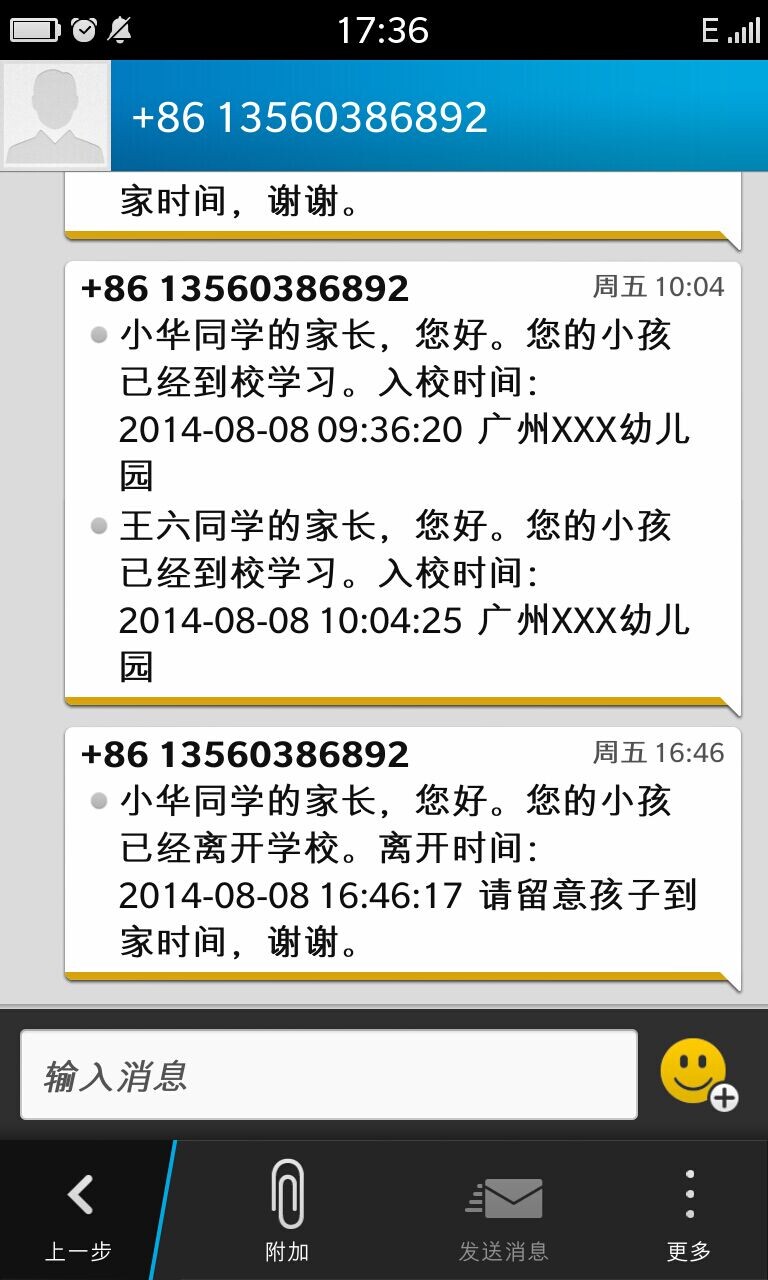Go back with the 上一步 button
The width and height of the screenshot is (768, 1280).
79,1211
